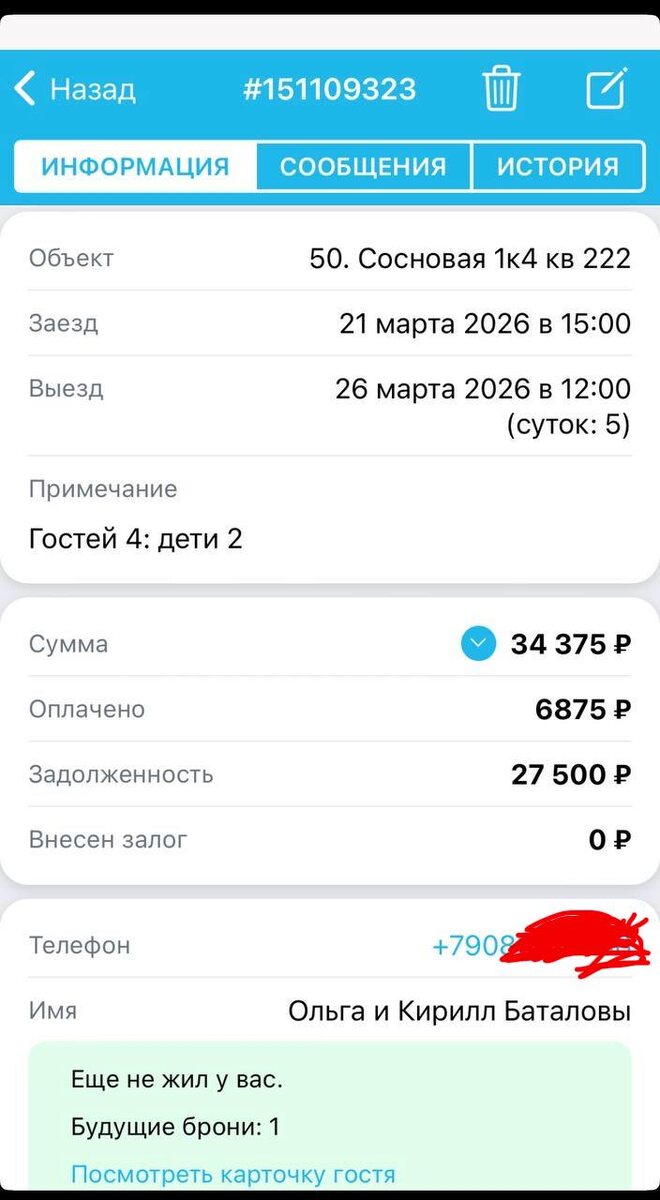Open the История tab
The height and width of the screenshot is (1200, 660).
[x=558, y=166]
